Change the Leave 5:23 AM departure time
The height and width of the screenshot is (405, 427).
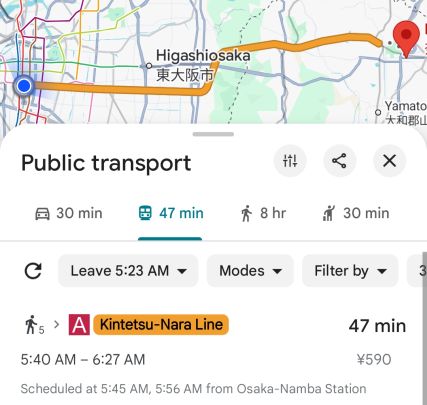pyautogui.click(x=128, y=271)
